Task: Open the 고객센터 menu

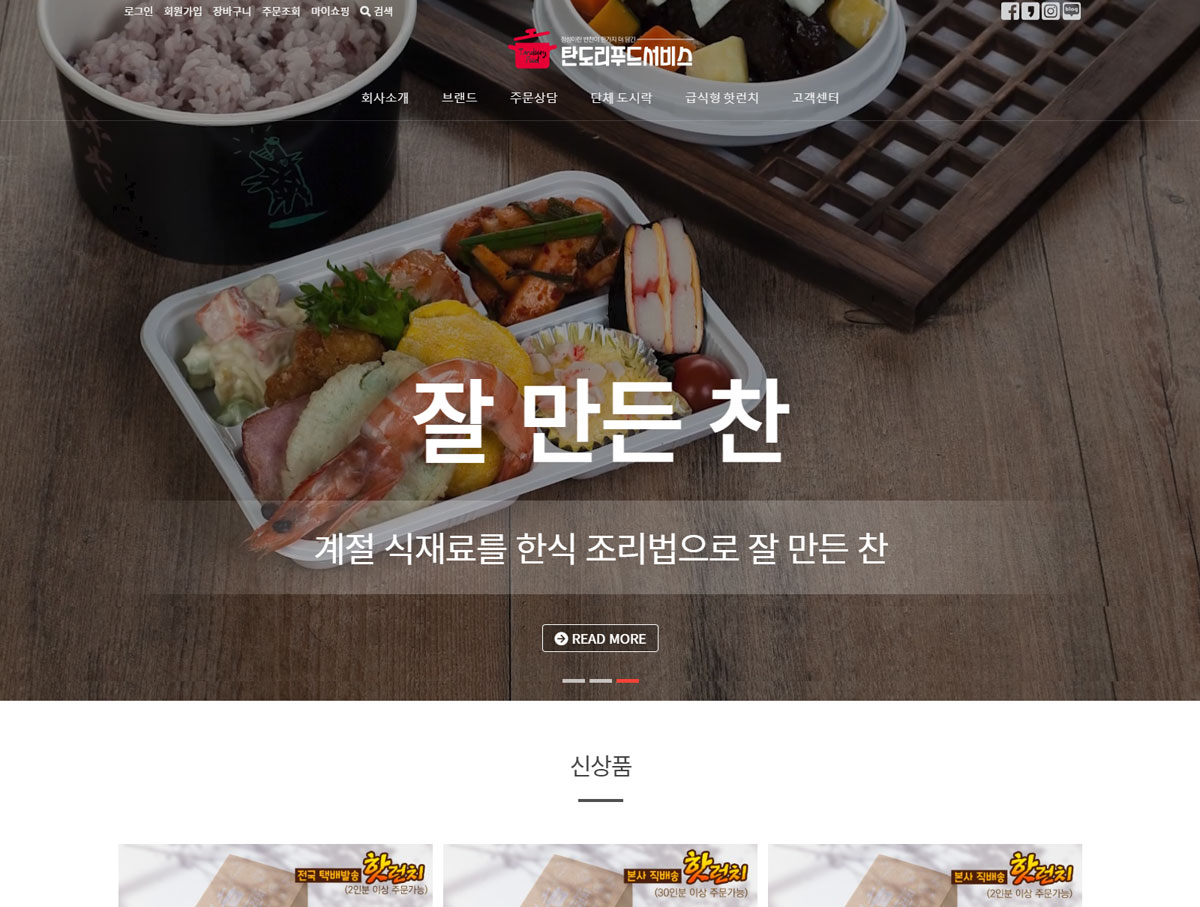Action: [815, 98]
